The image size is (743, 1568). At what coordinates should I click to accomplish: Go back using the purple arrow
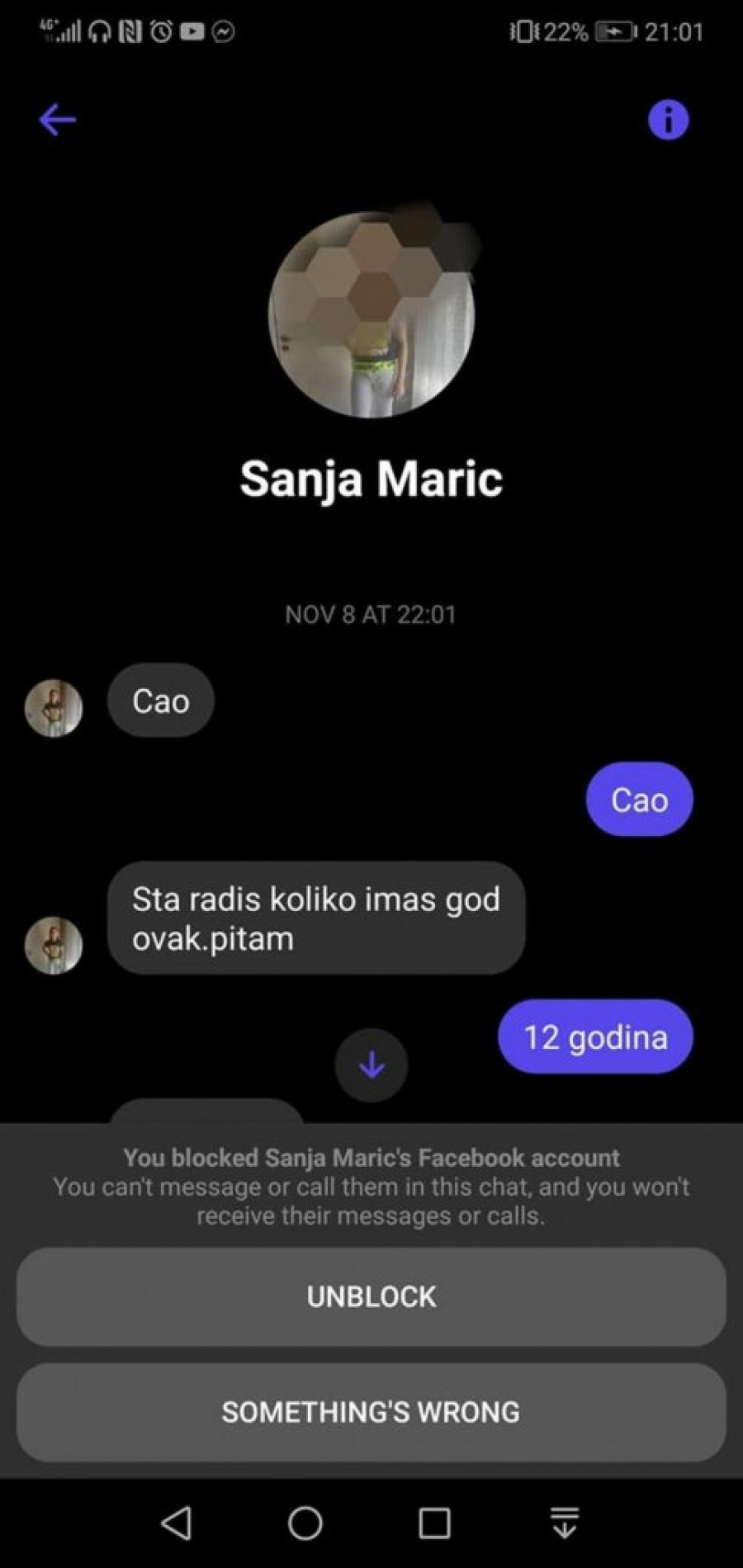[57, 120]
